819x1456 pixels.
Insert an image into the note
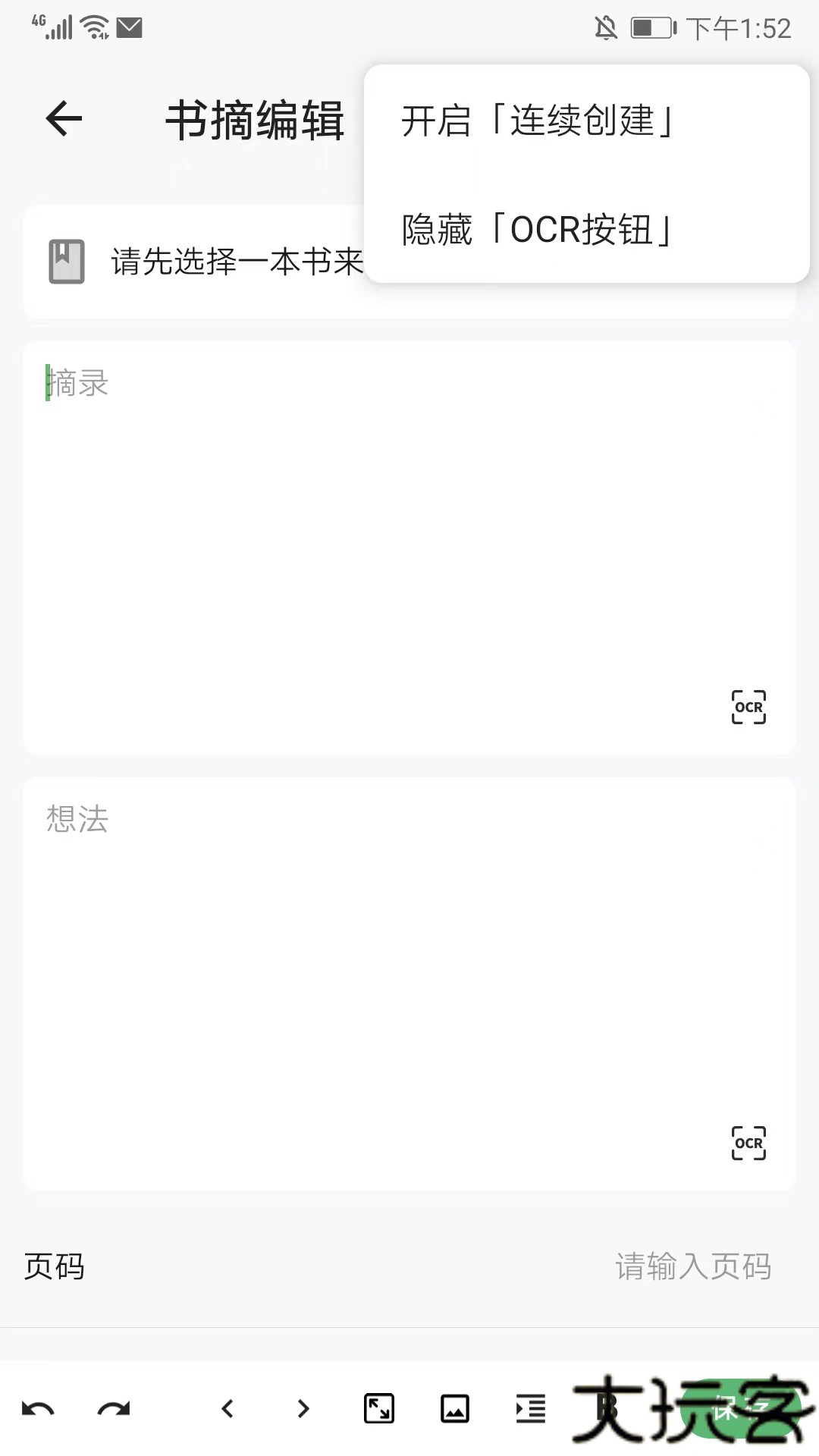point(454,1409)
